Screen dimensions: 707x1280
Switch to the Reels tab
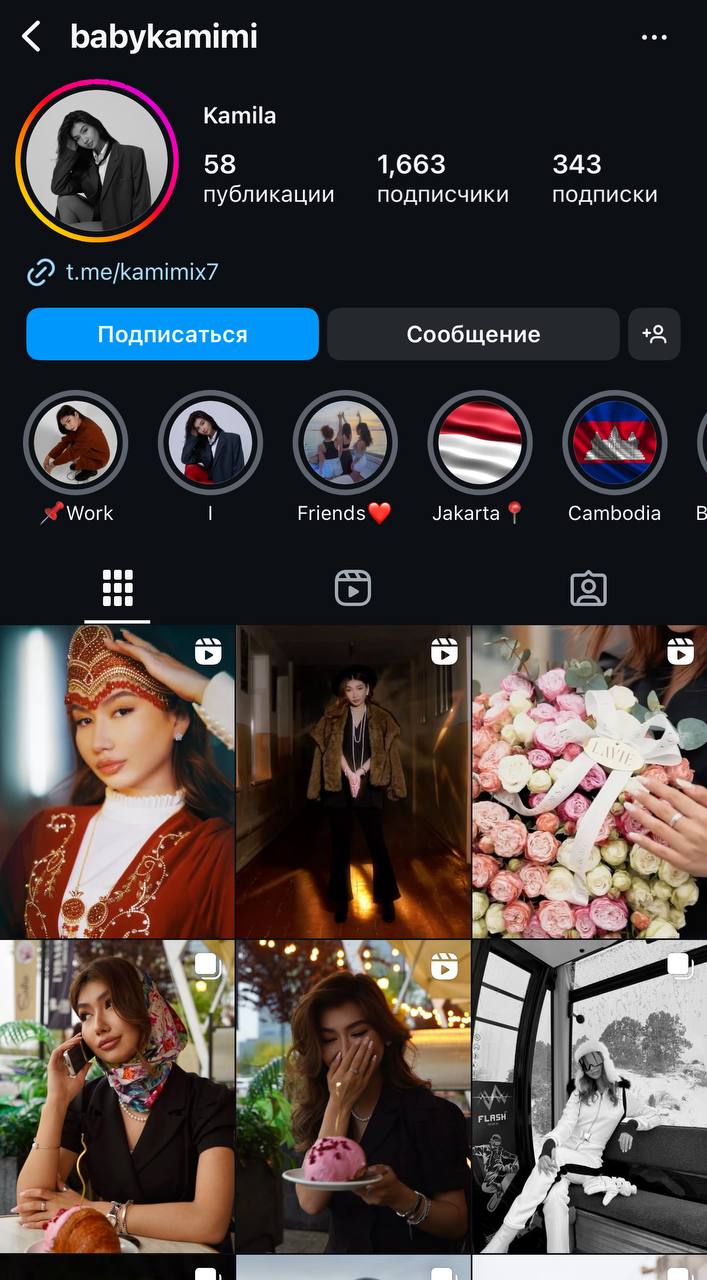point(352,588)
